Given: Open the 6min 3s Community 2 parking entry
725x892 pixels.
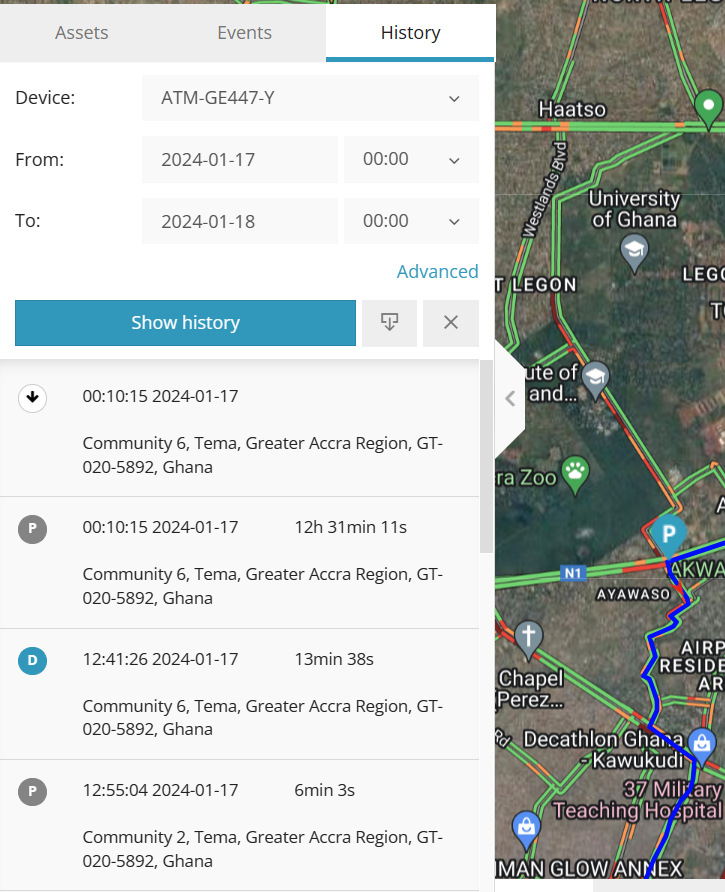Looking at the screenshot, I should 239,825.
